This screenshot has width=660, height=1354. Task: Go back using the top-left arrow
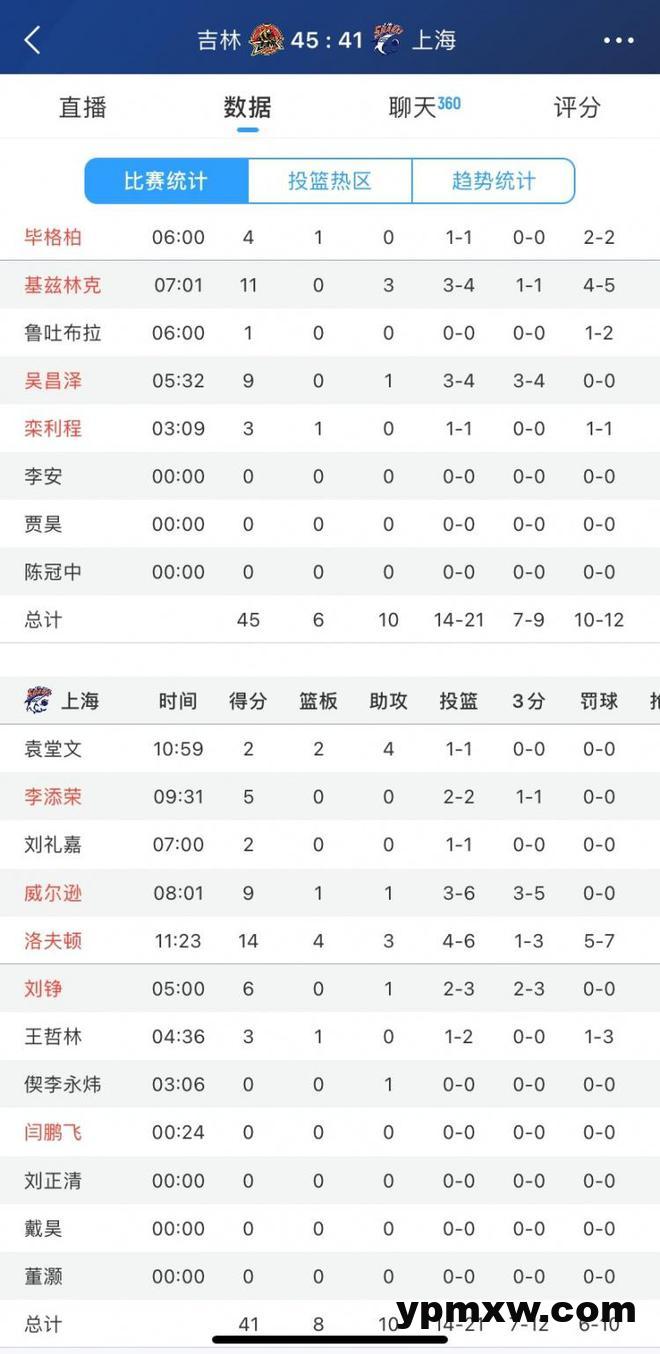point(32,40)
